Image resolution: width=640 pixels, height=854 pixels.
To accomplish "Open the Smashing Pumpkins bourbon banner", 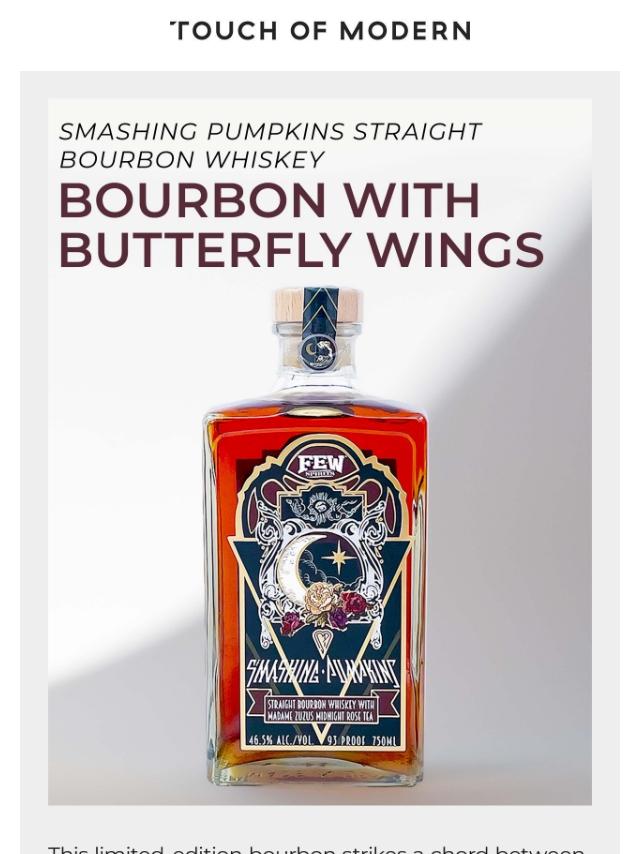I will [319, 451].
